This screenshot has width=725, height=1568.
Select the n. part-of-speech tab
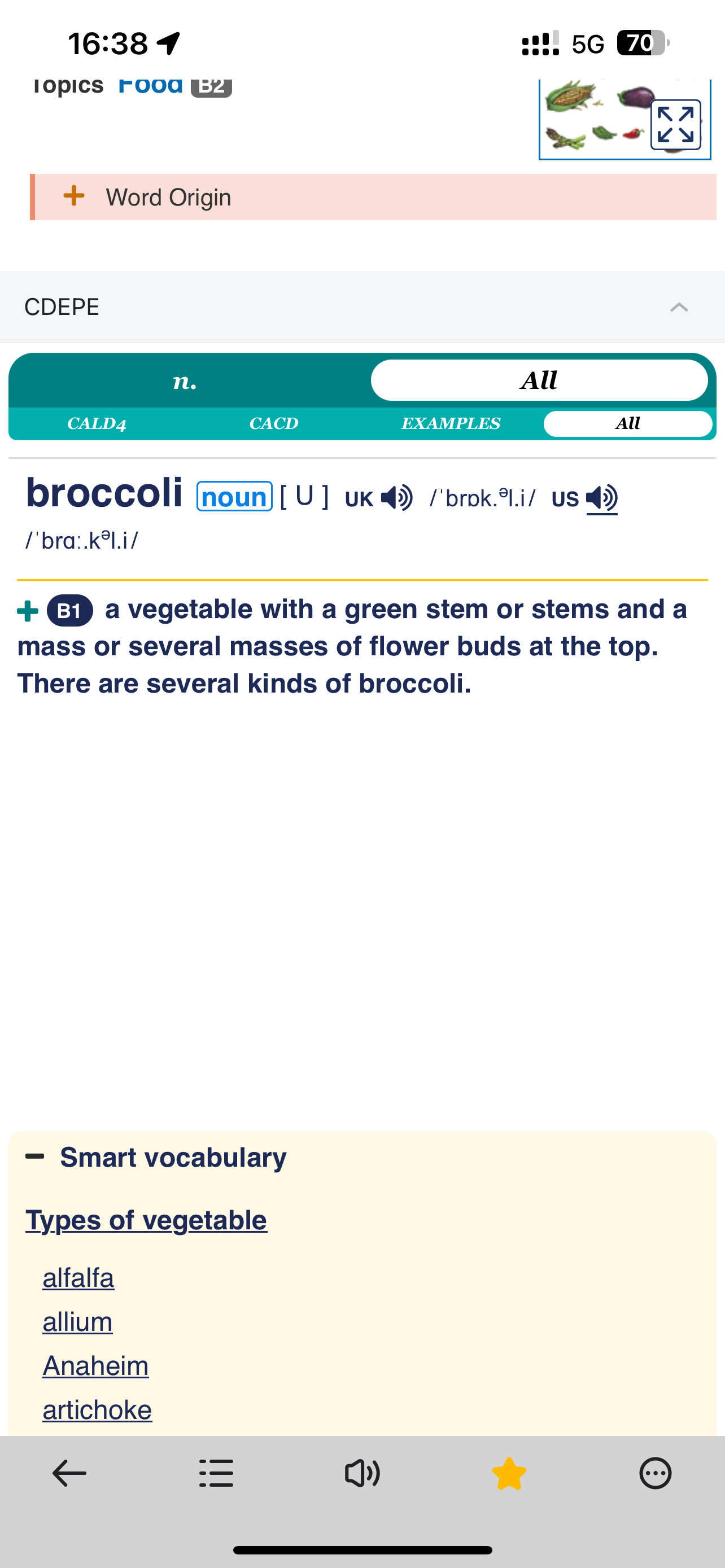[x=185, y=380]
